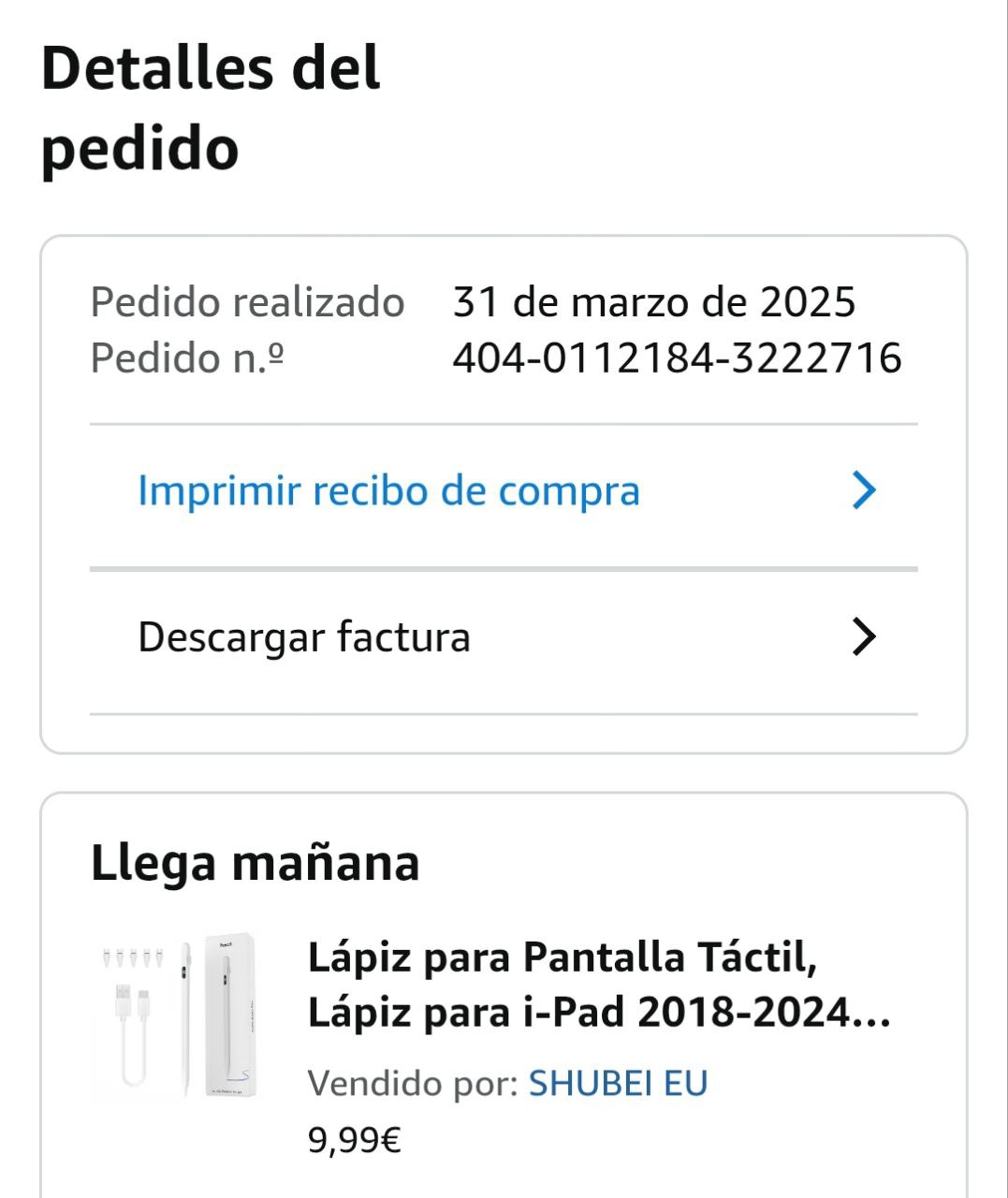This screenshot has height=1198, width=1008.
Task: View the stylus pencil product image
Action: pos(177,1017)
